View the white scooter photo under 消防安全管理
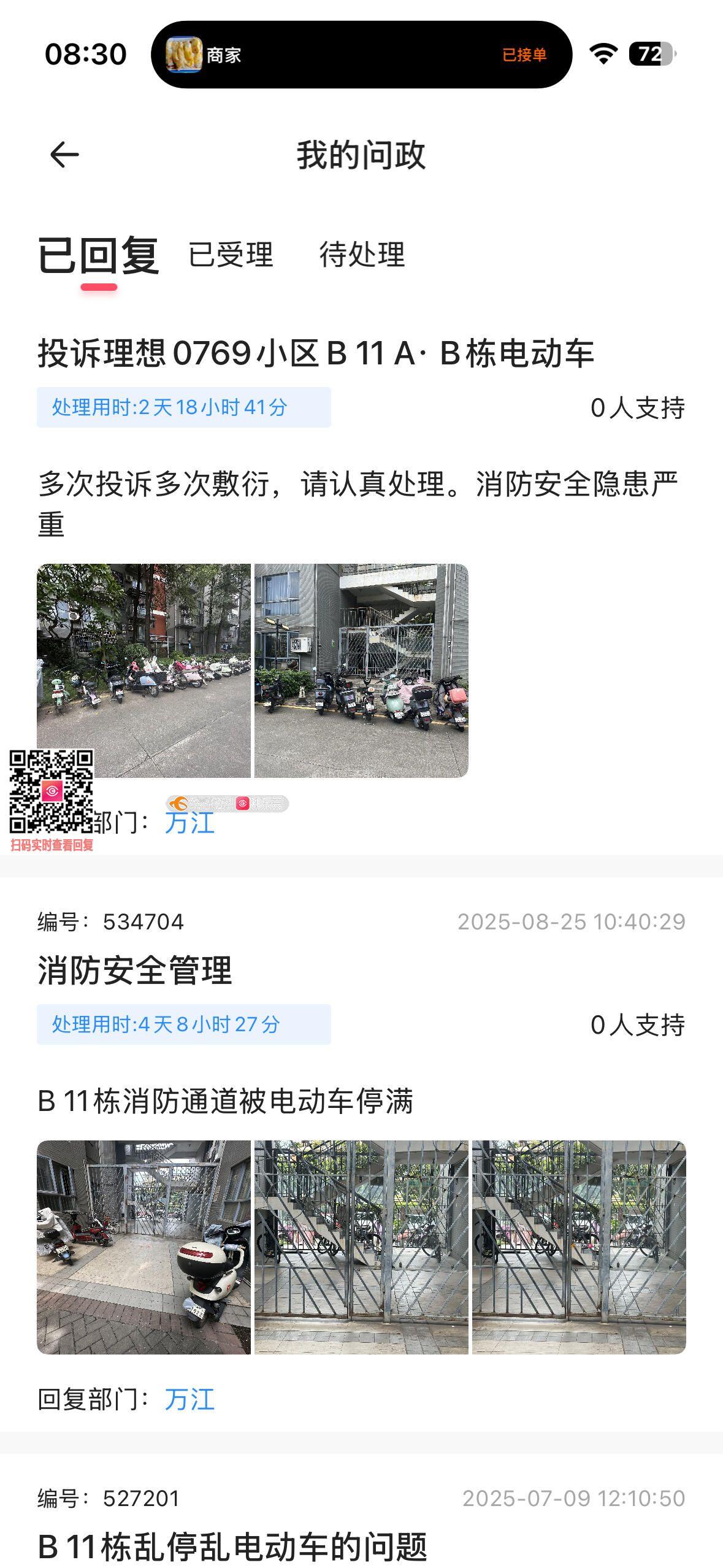Viewport: 723px width, 1568px height. [143, 1247]
